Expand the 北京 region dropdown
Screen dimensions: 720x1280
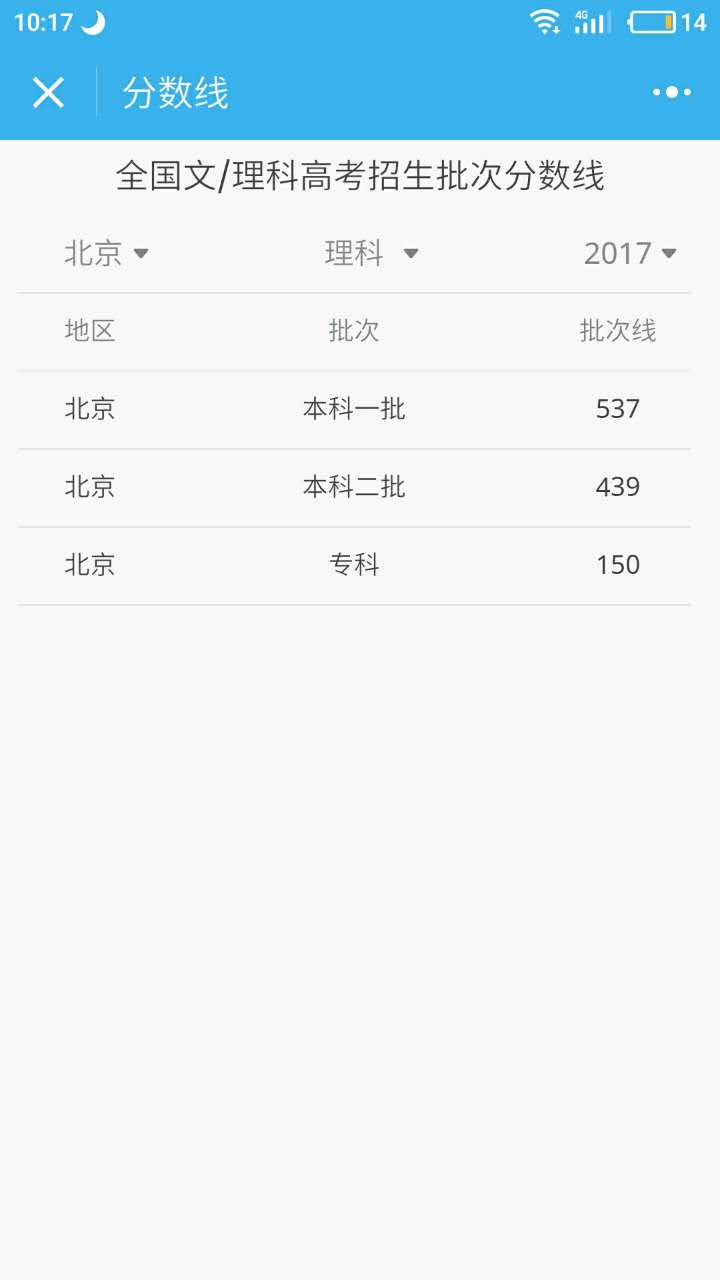click(106, 253)
